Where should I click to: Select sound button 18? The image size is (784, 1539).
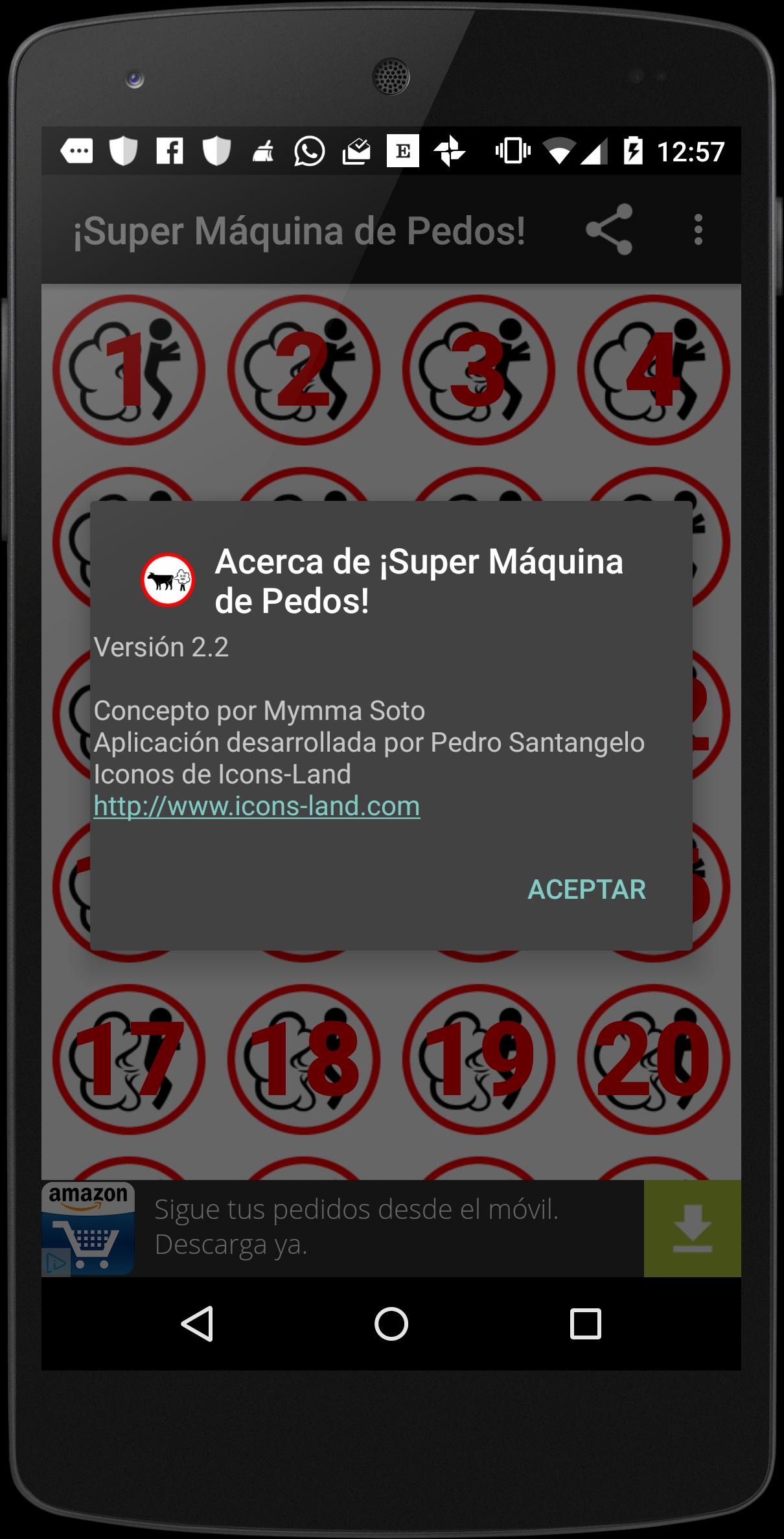pyautogui.click(x=303, y=1059)
